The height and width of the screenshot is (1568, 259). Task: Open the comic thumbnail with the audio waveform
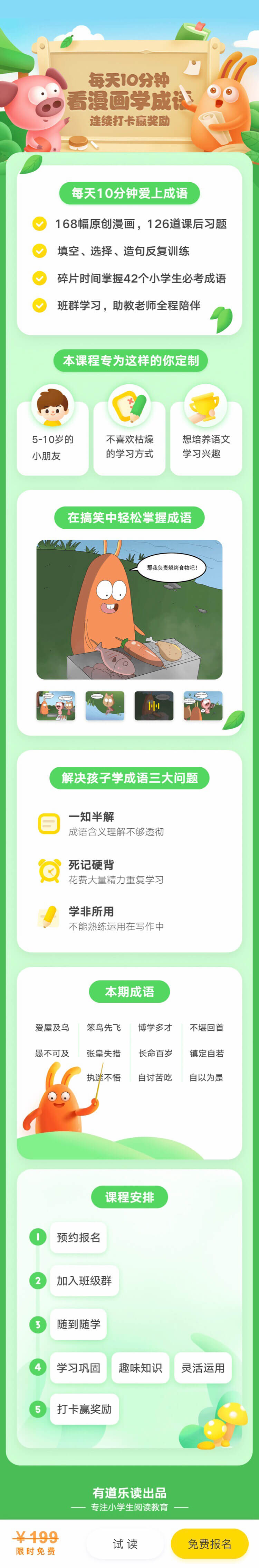[154, 705]
